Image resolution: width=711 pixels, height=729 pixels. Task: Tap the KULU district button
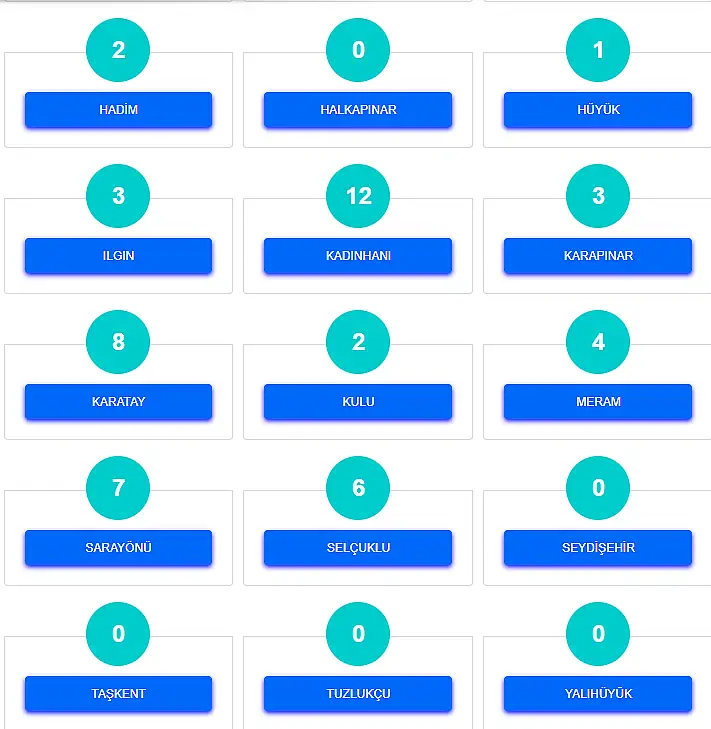point(358,402)
